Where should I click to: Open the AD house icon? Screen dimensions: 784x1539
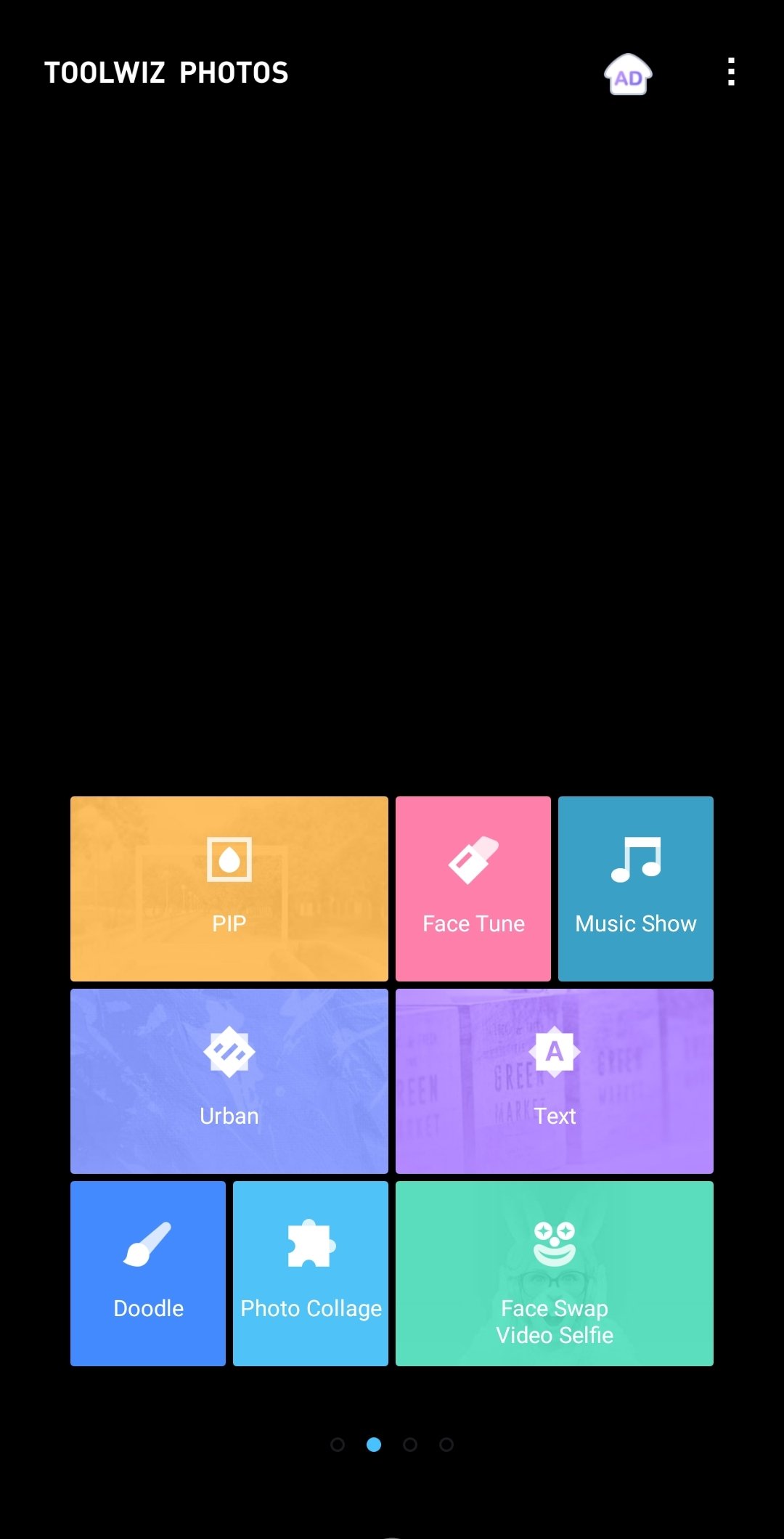click(x=628, y=74)
